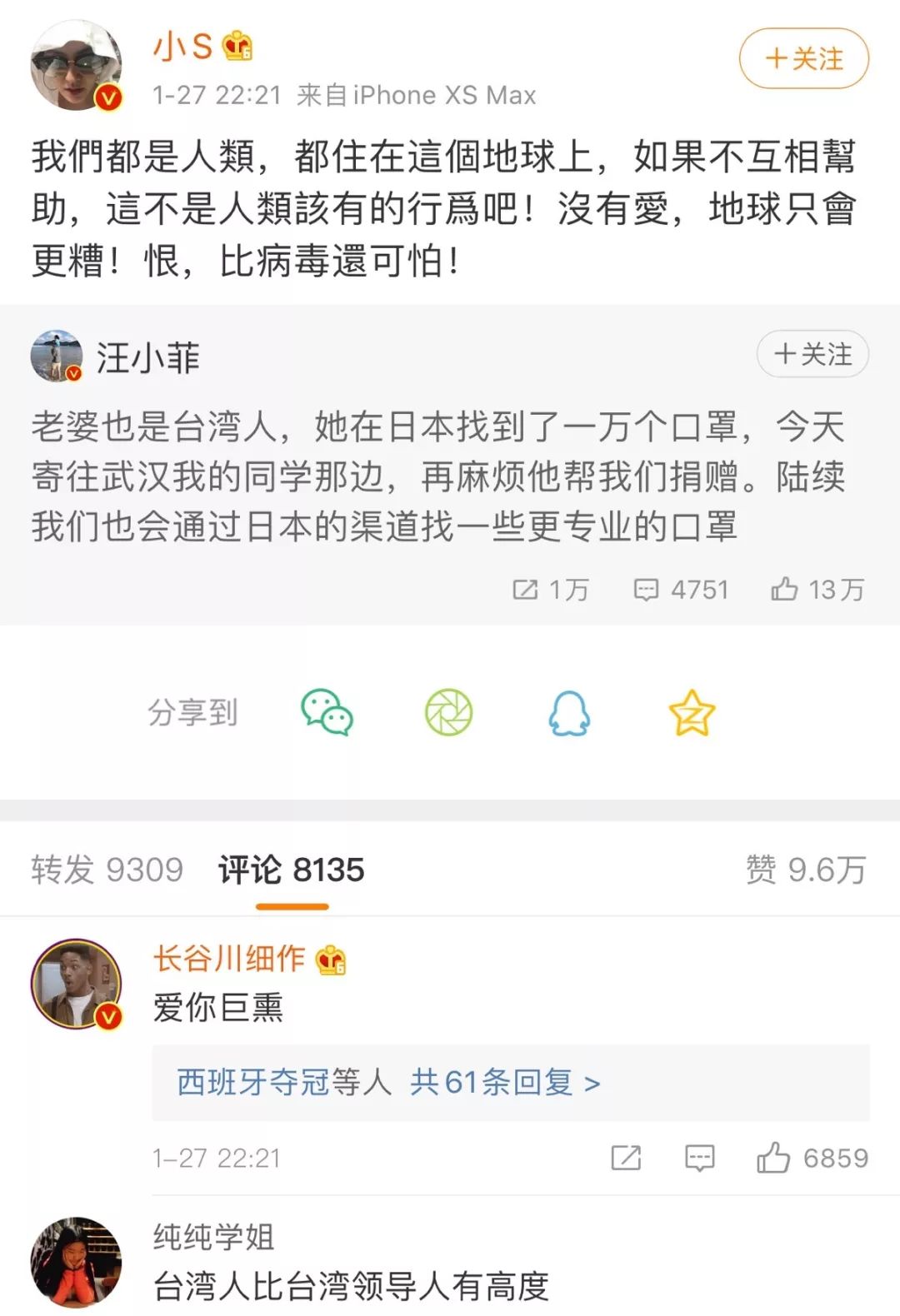The image size is (900, 1316).
Task: Share to WeChat Moments
Action: click(x=448, y=712)
